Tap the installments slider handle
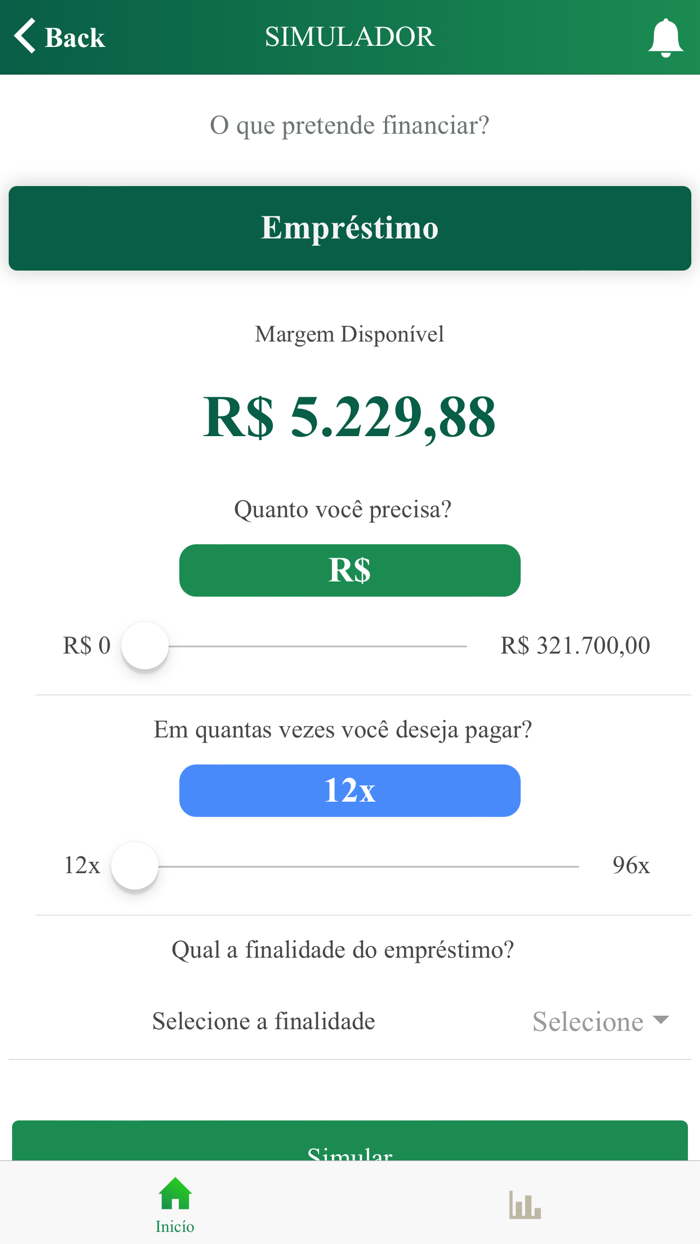Viewport: 700px width, 1244px height. [x=135, y=866]
